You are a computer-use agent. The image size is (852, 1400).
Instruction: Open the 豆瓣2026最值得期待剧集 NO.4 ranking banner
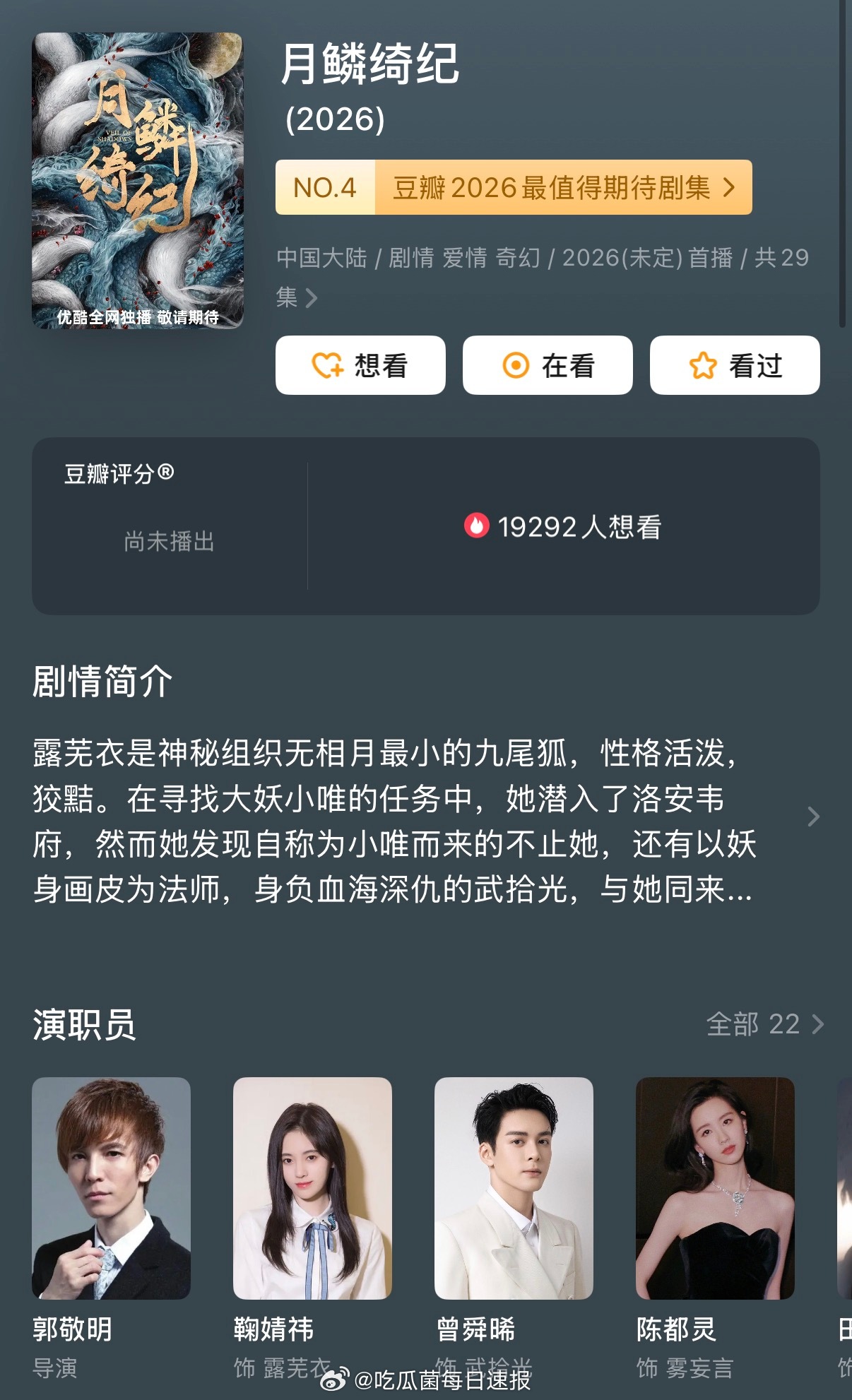(514, 187)
